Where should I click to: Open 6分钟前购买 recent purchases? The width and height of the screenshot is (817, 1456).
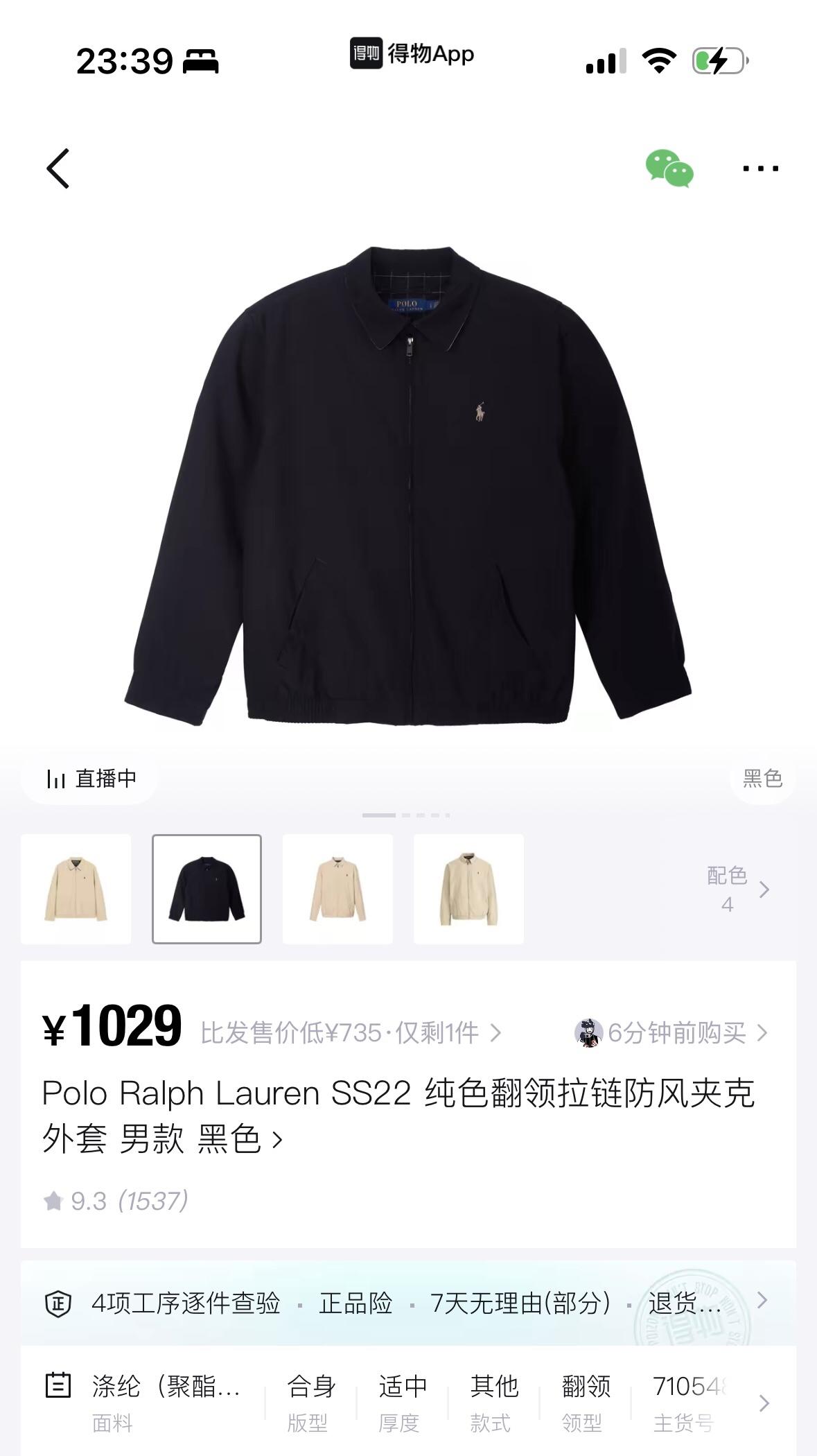pyautogui.click(x=672, y=1033)
